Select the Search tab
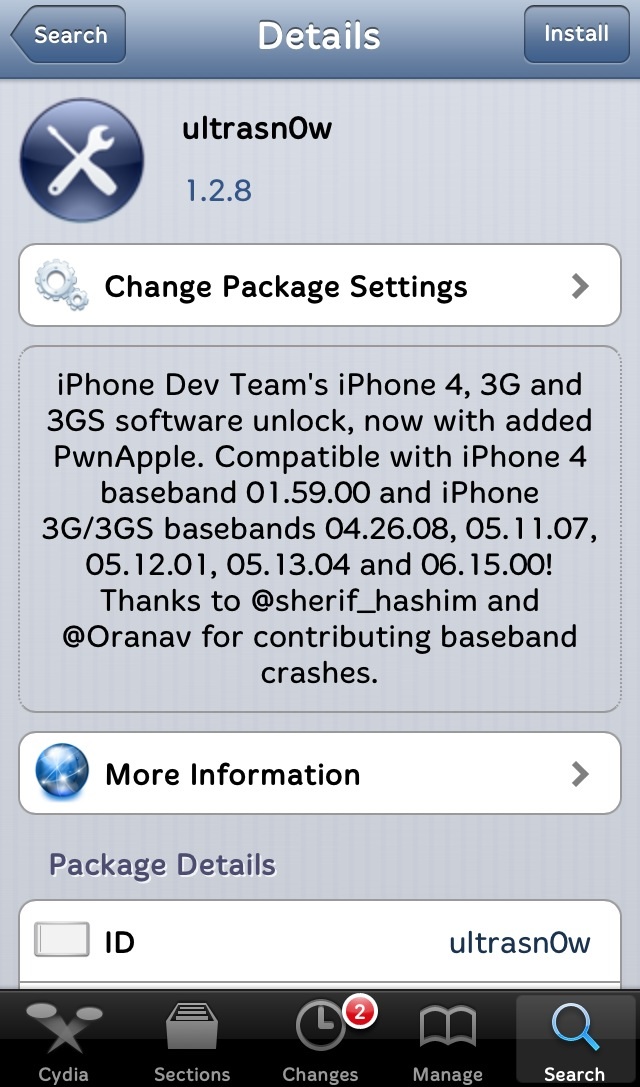640x1087 pixels. pos(575,1040)
